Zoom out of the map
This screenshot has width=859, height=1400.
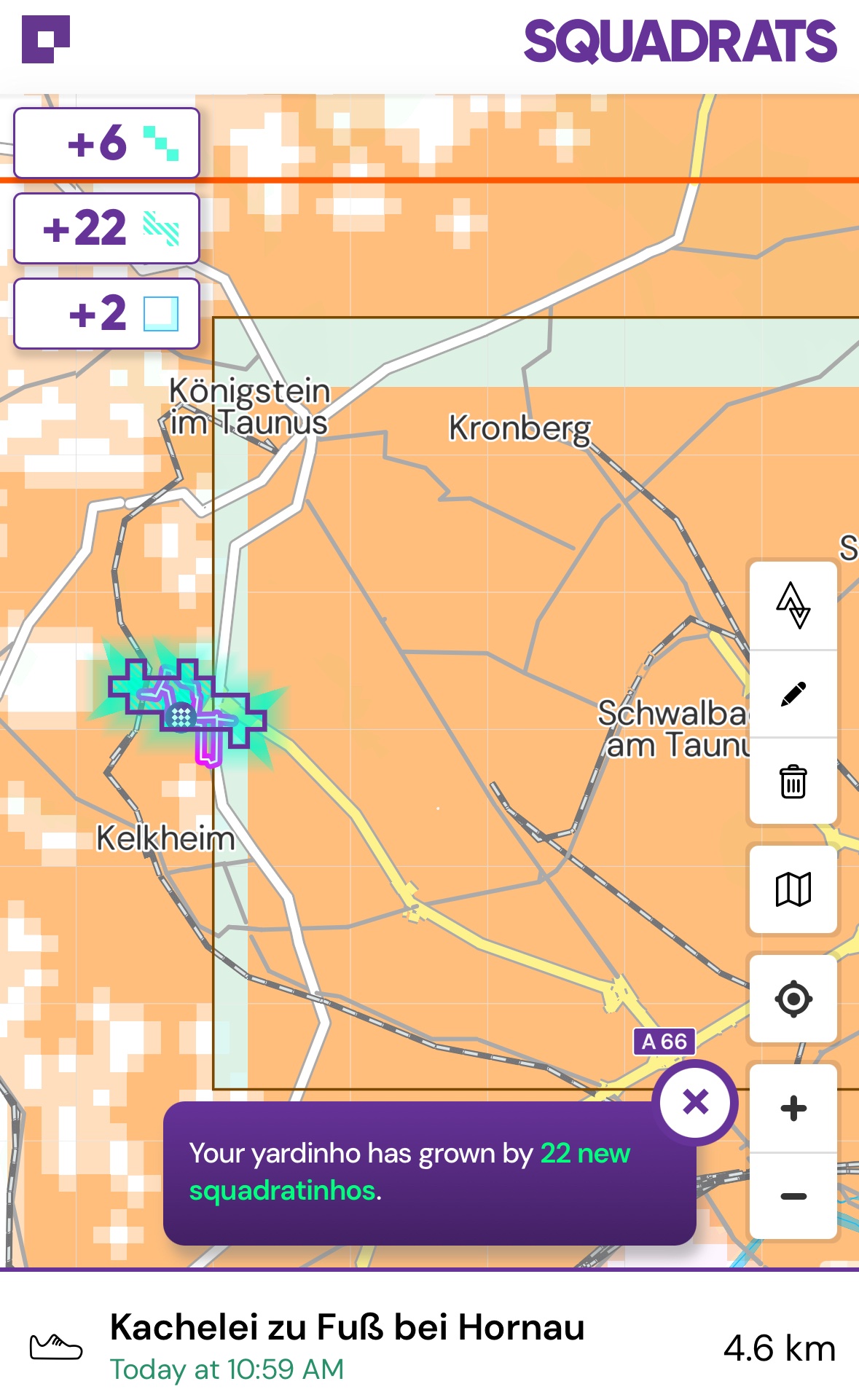[793, 1196]
